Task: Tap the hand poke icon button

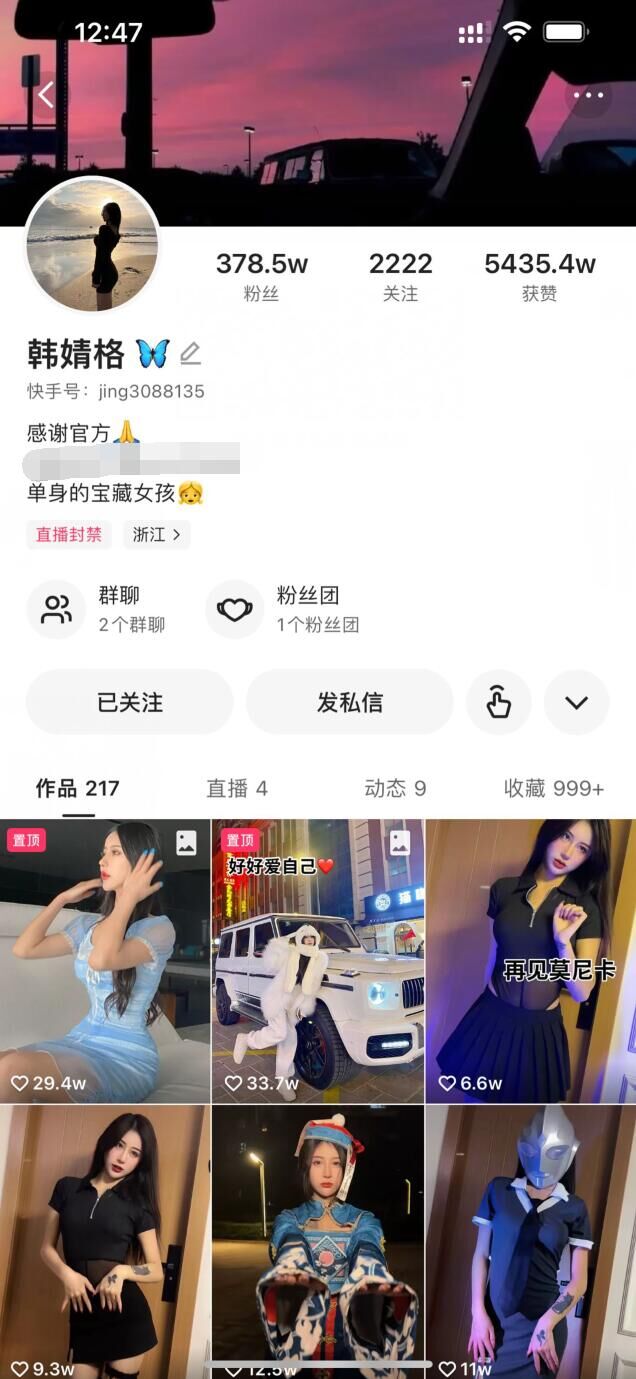Action: [x=498, y=702]
